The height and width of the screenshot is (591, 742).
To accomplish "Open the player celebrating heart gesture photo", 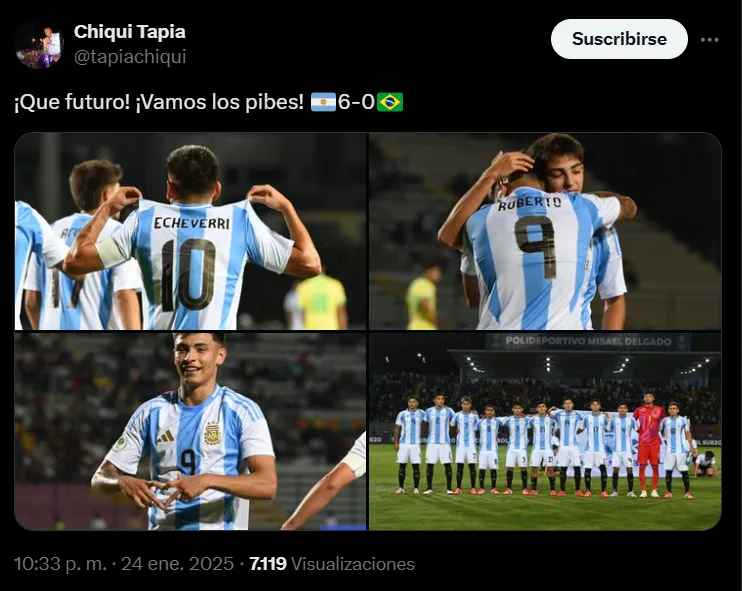I will click(x=190, y=431).
